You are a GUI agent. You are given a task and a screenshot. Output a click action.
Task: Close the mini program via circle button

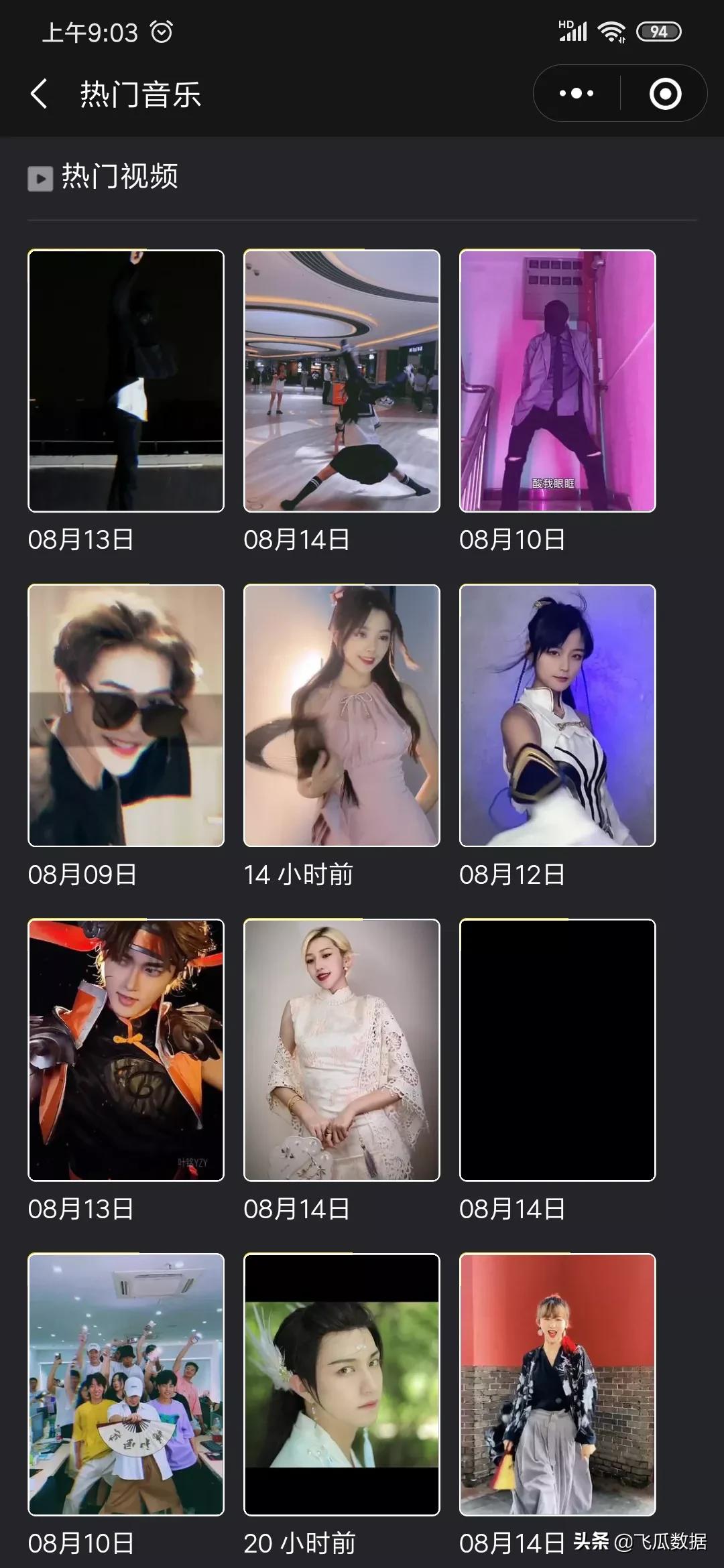tap(665, 93)
